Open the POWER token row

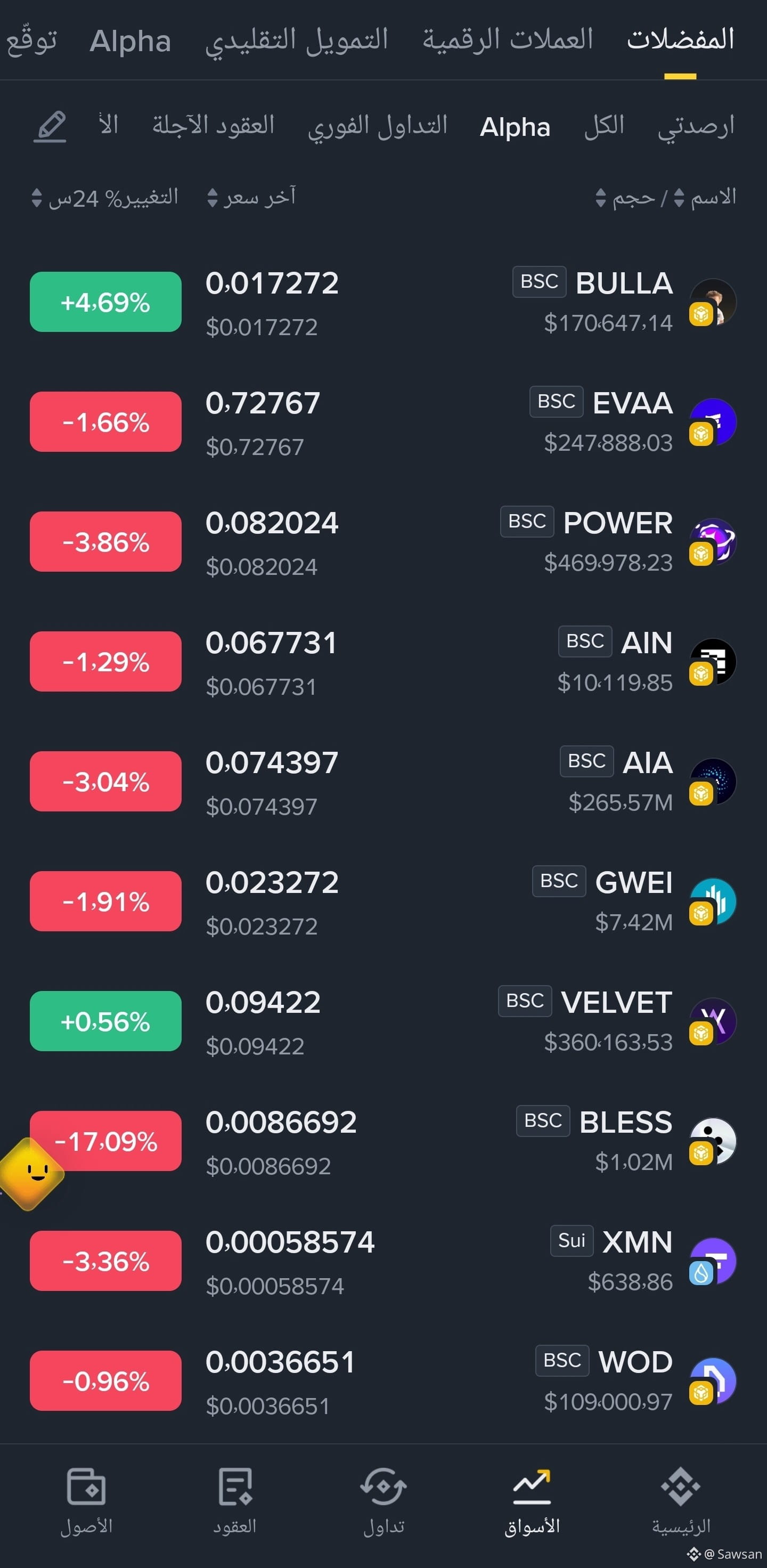click(x=383, y=542)
